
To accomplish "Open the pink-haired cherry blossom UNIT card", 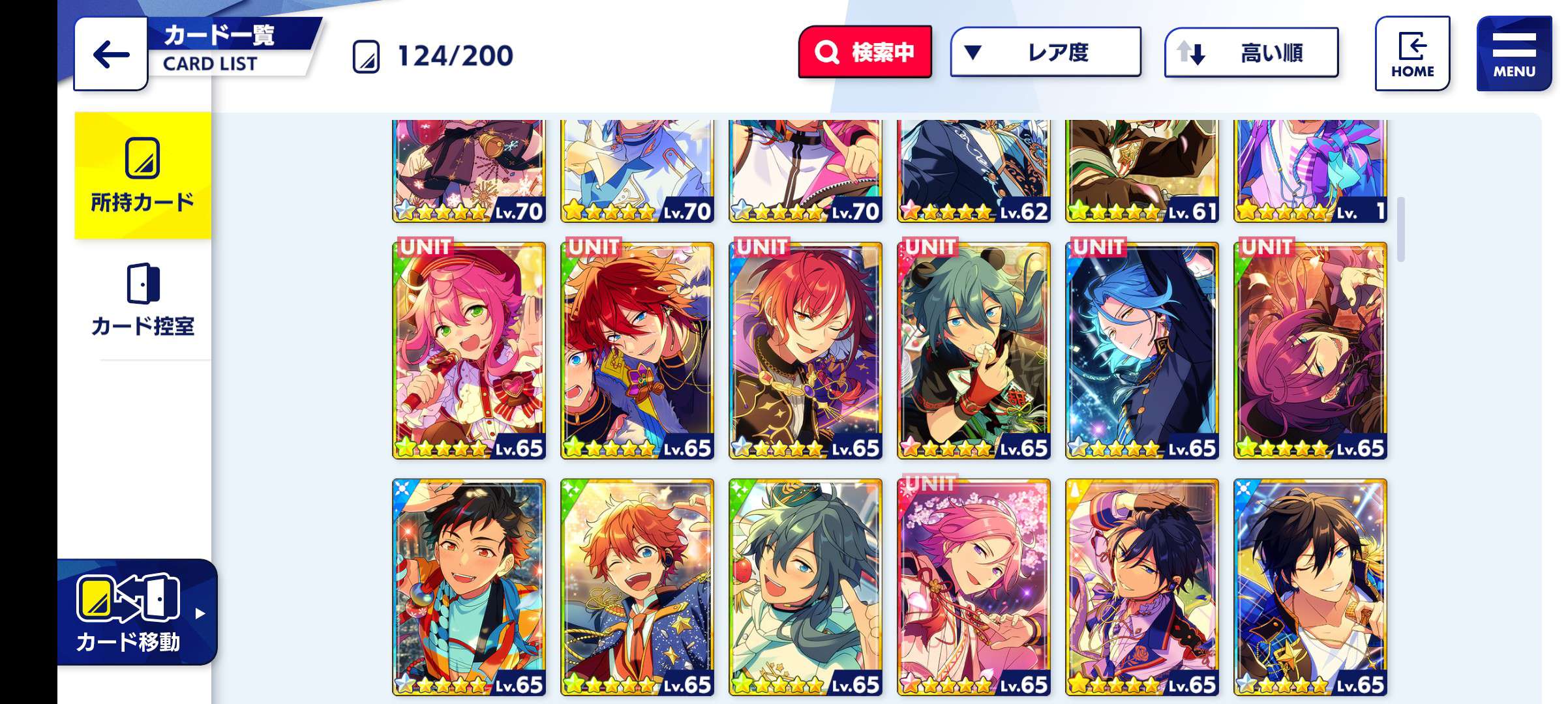I will (974, 587).
